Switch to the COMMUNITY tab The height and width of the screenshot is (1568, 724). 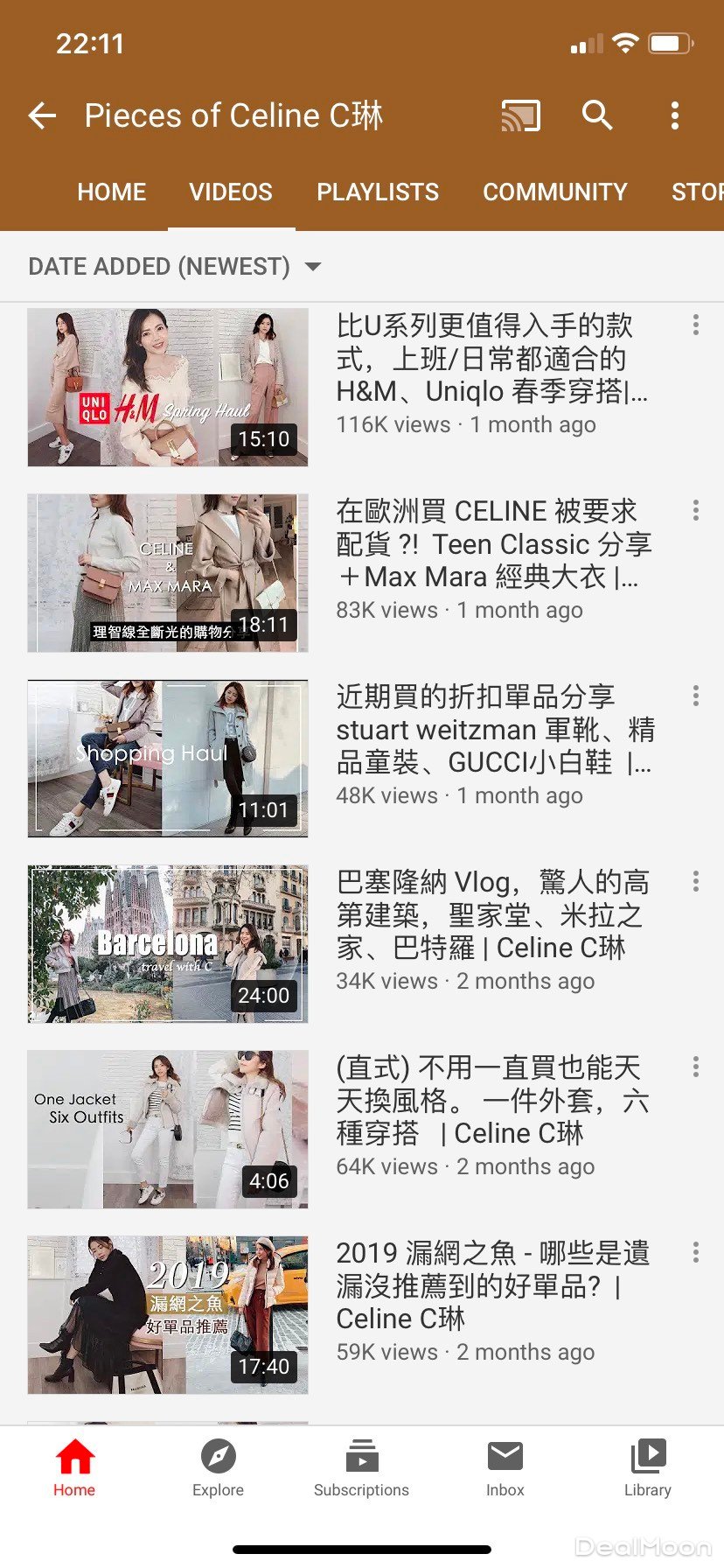click(554, 192)
